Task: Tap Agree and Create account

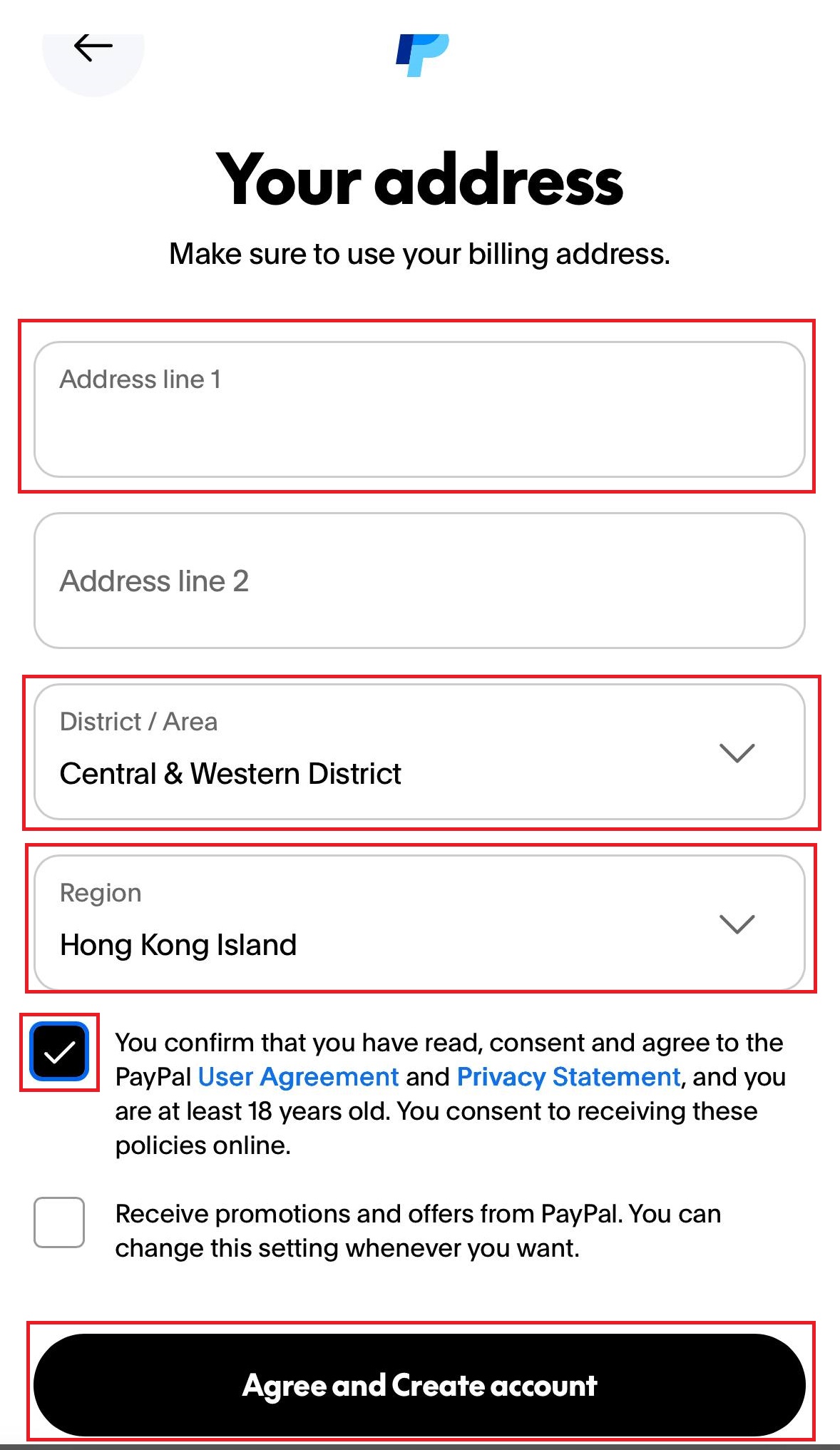Action: 419,1385
